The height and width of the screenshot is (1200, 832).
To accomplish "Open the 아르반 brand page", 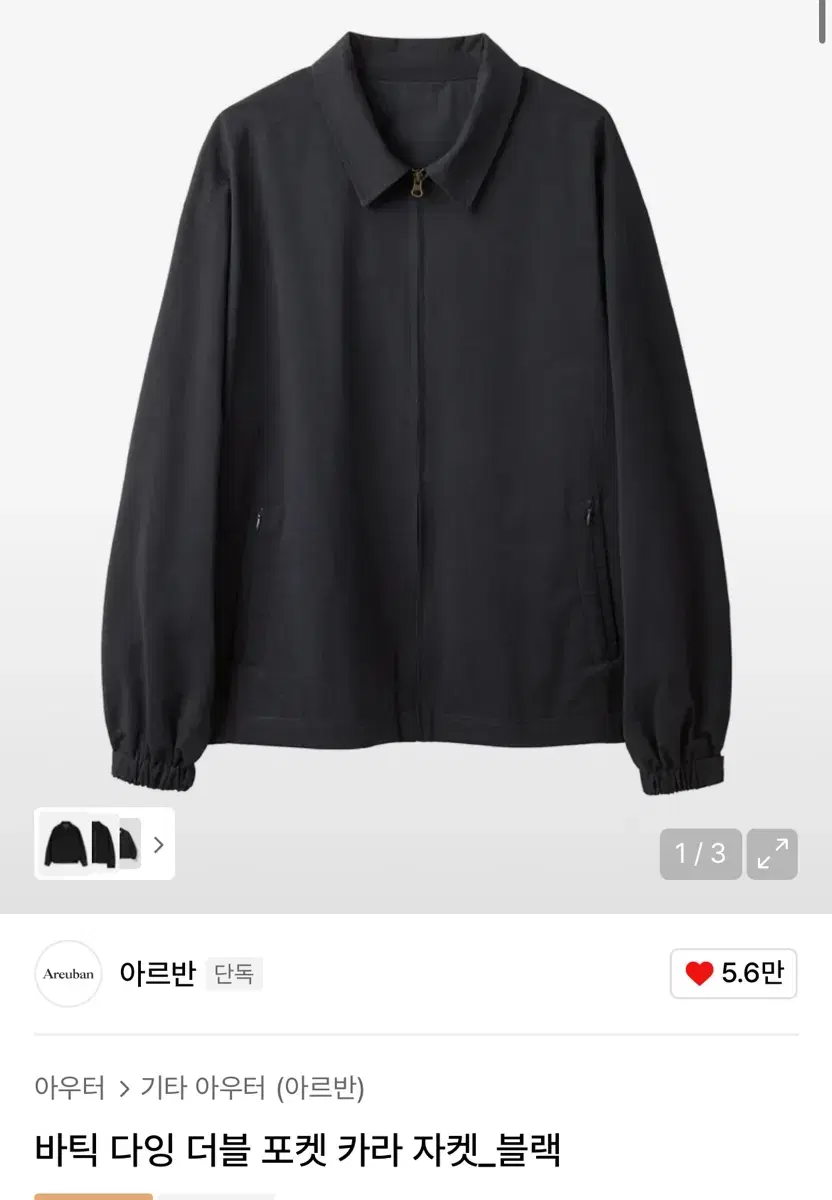I will click(x=156, y=973).
